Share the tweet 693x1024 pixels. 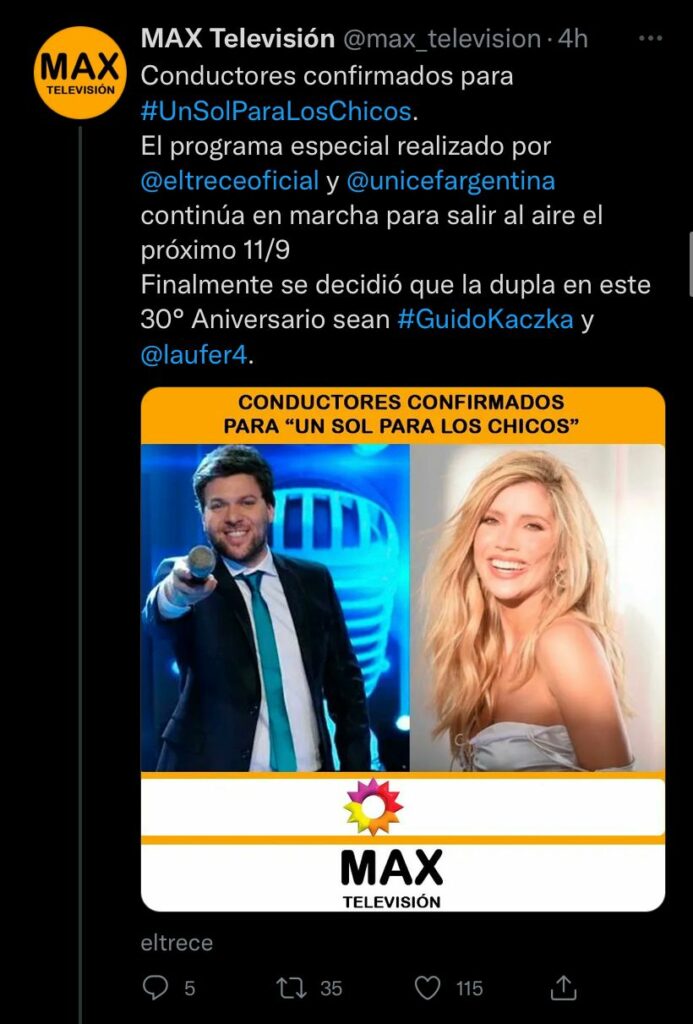click(x=564, y=988)
